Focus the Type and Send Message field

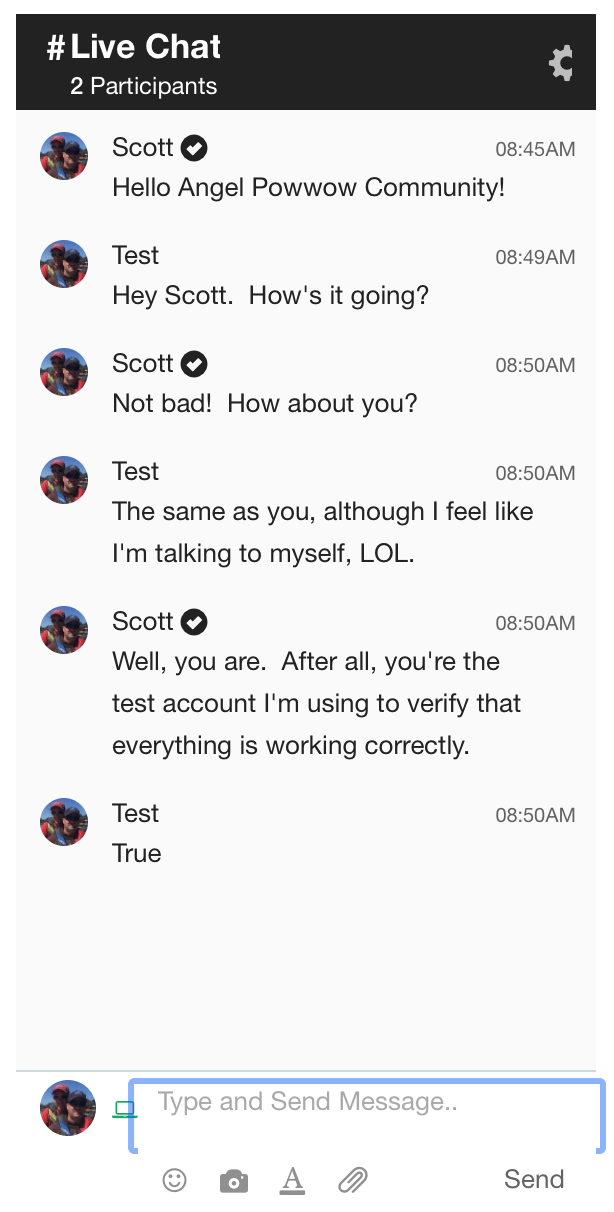pos(368,1116)
